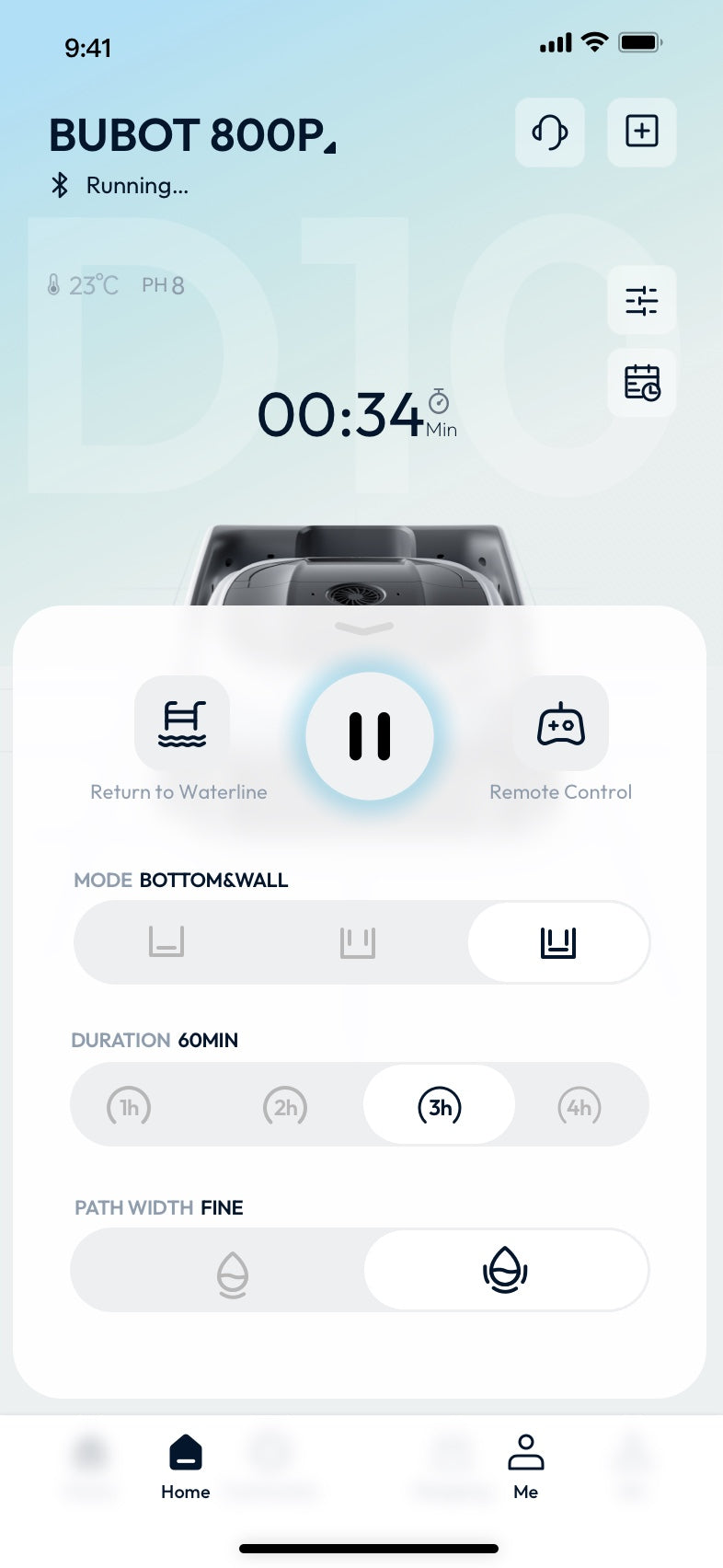723x1568 pixels.
Task: Switch to the Me tab
Action: tap(525, 1467)
